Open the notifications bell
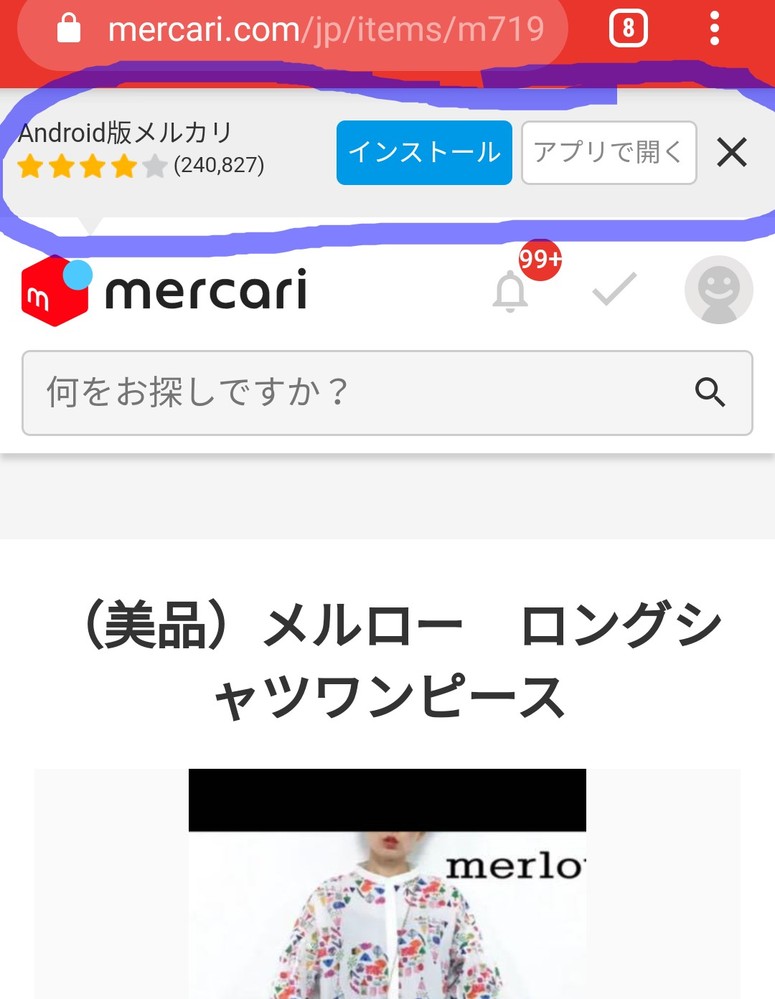Screen dimensions: 775x999 tap(511, 291)
